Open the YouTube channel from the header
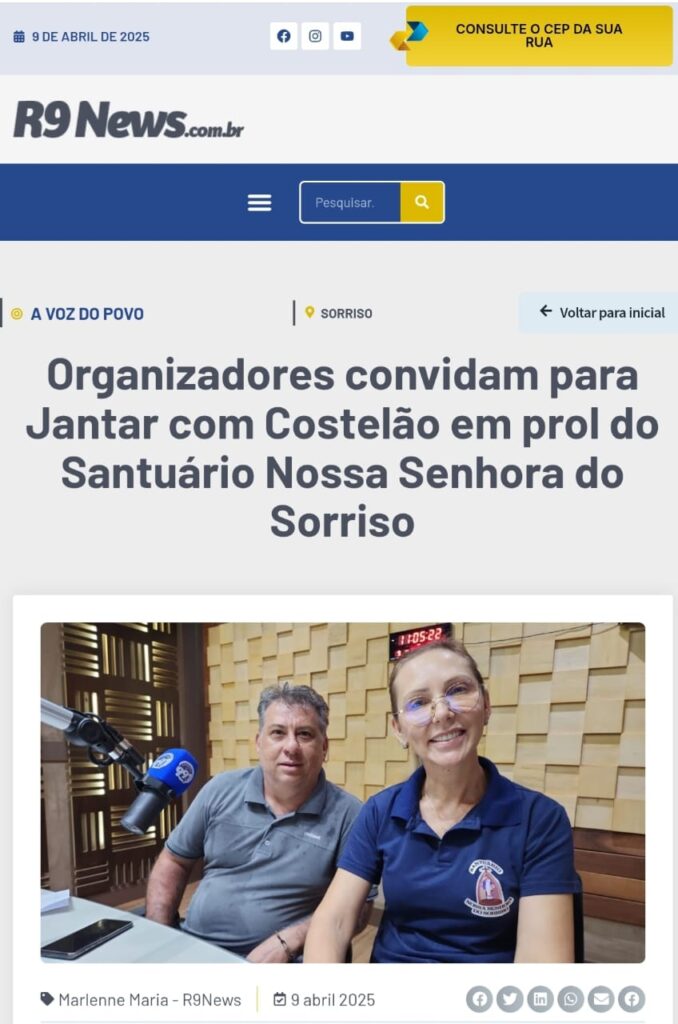 tap(346, 36)
